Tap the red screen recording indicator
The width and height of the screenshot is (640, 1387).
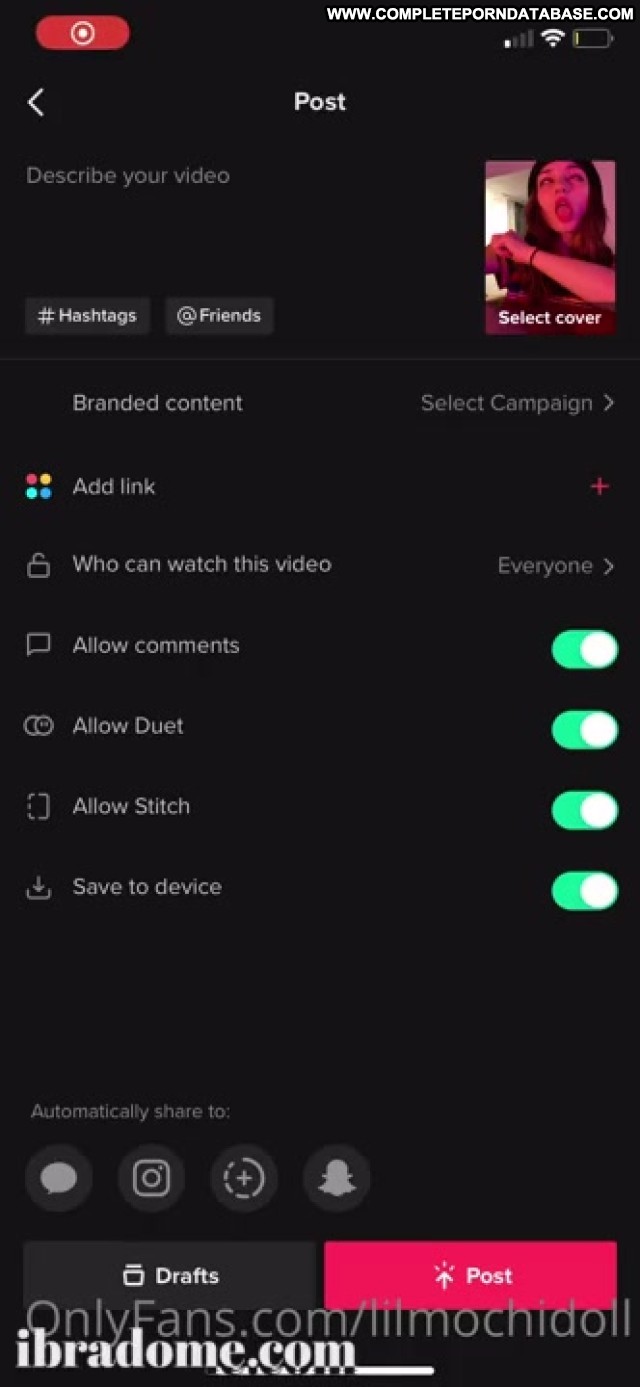(x=83, y=34)
